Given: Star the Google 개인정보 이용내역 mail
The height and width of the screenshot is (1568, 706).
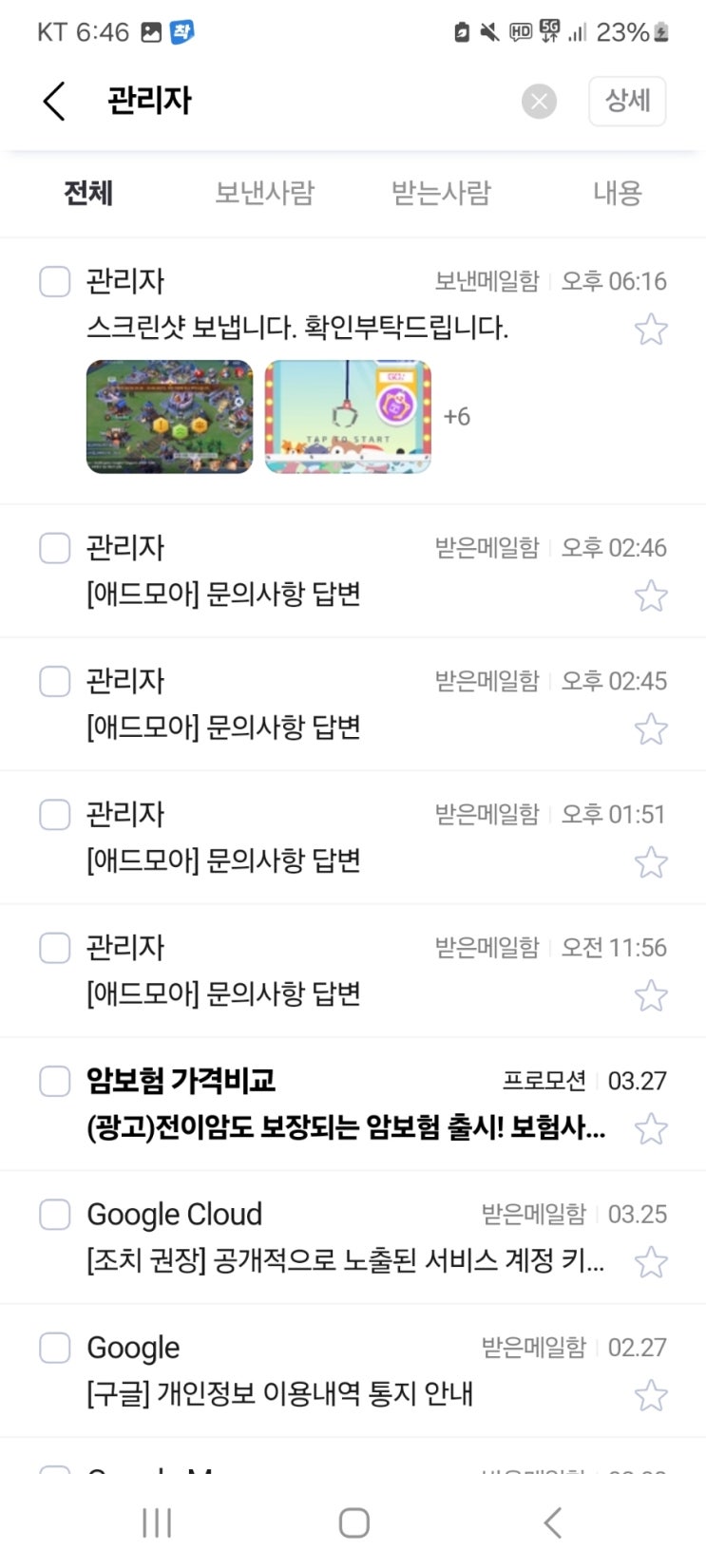Looking at the screenshot, I should pos(651,1396).
